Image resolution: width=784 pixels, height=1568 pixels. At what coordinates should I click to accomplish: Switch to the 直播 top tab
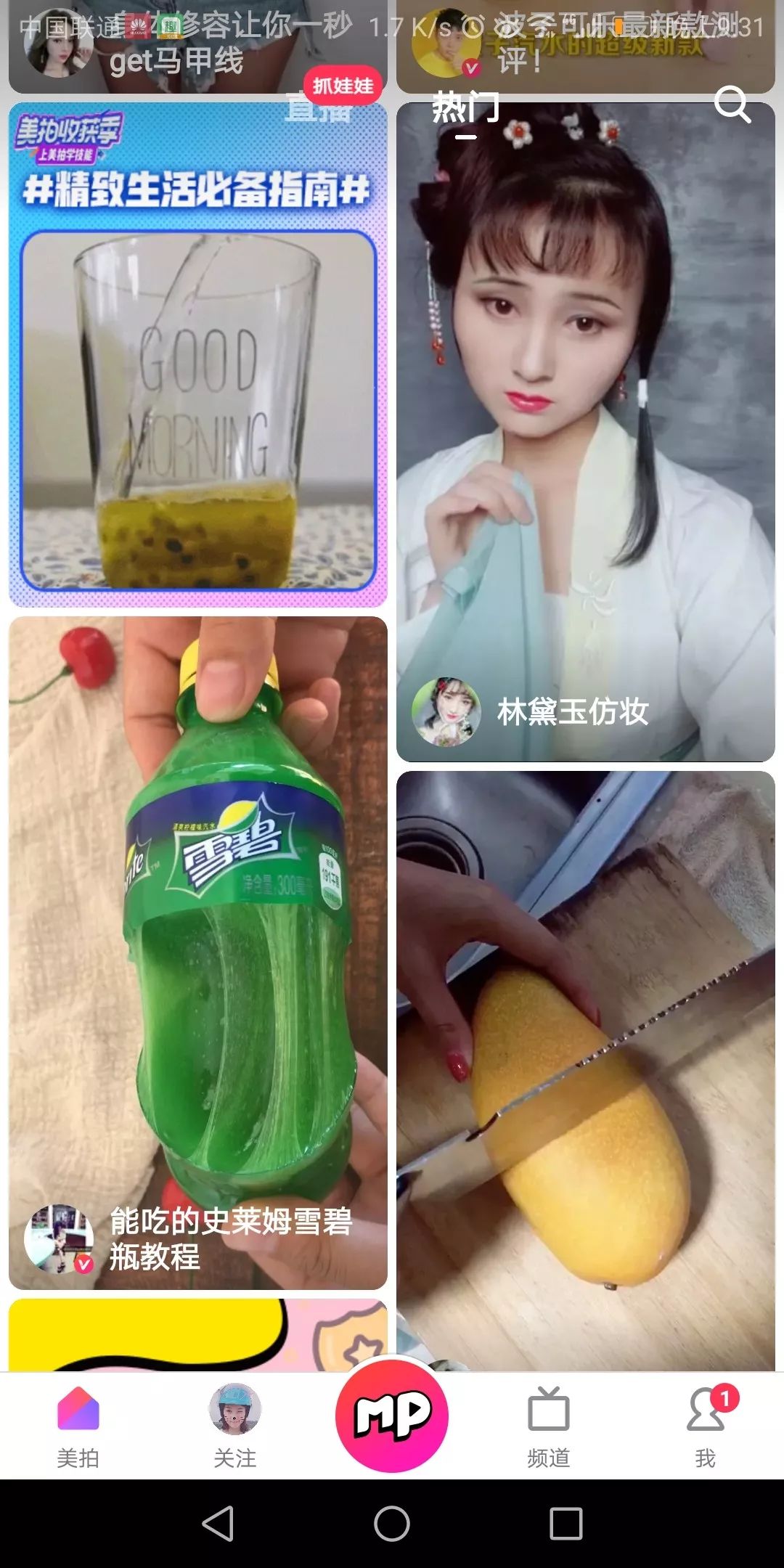(x=318, y=109)
